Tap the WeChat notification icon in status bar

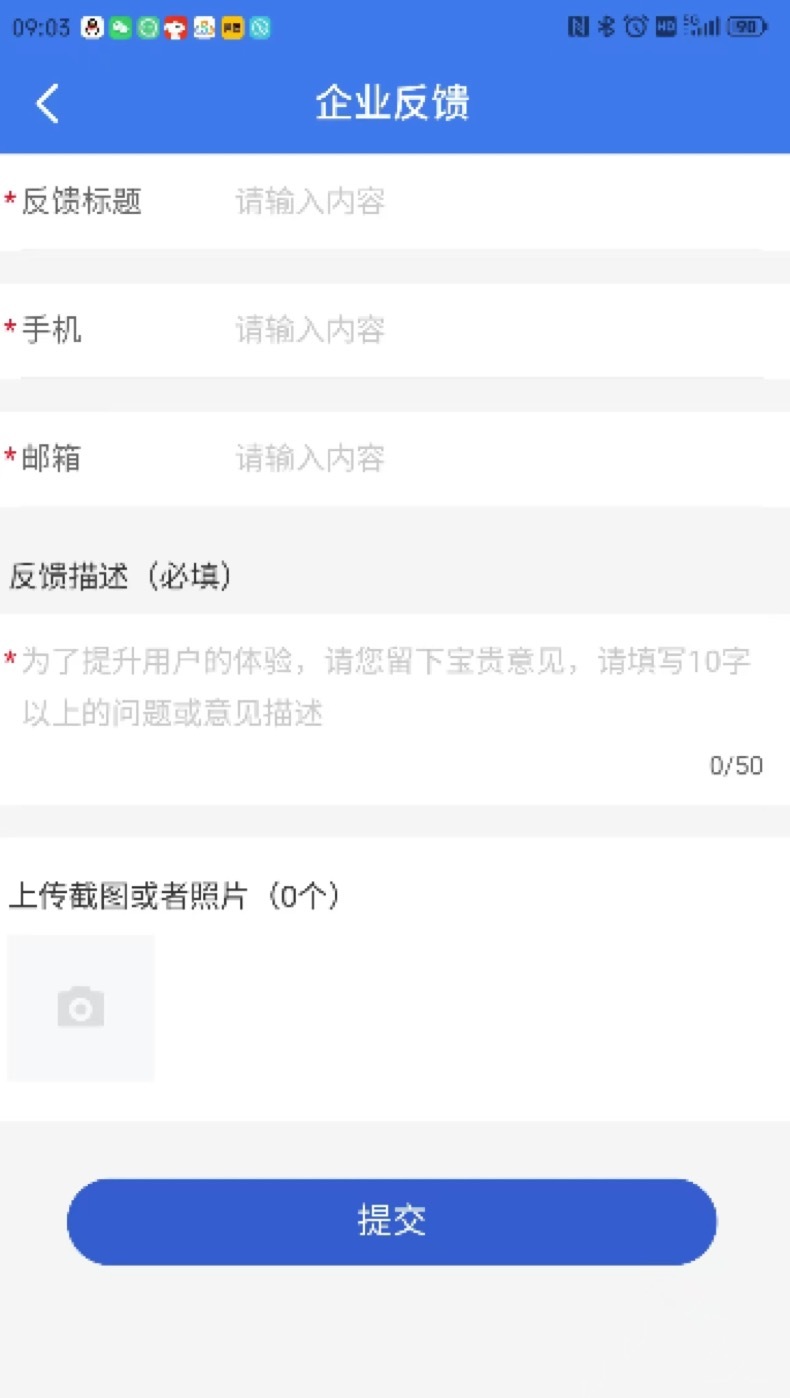click(x=120, y=28)
